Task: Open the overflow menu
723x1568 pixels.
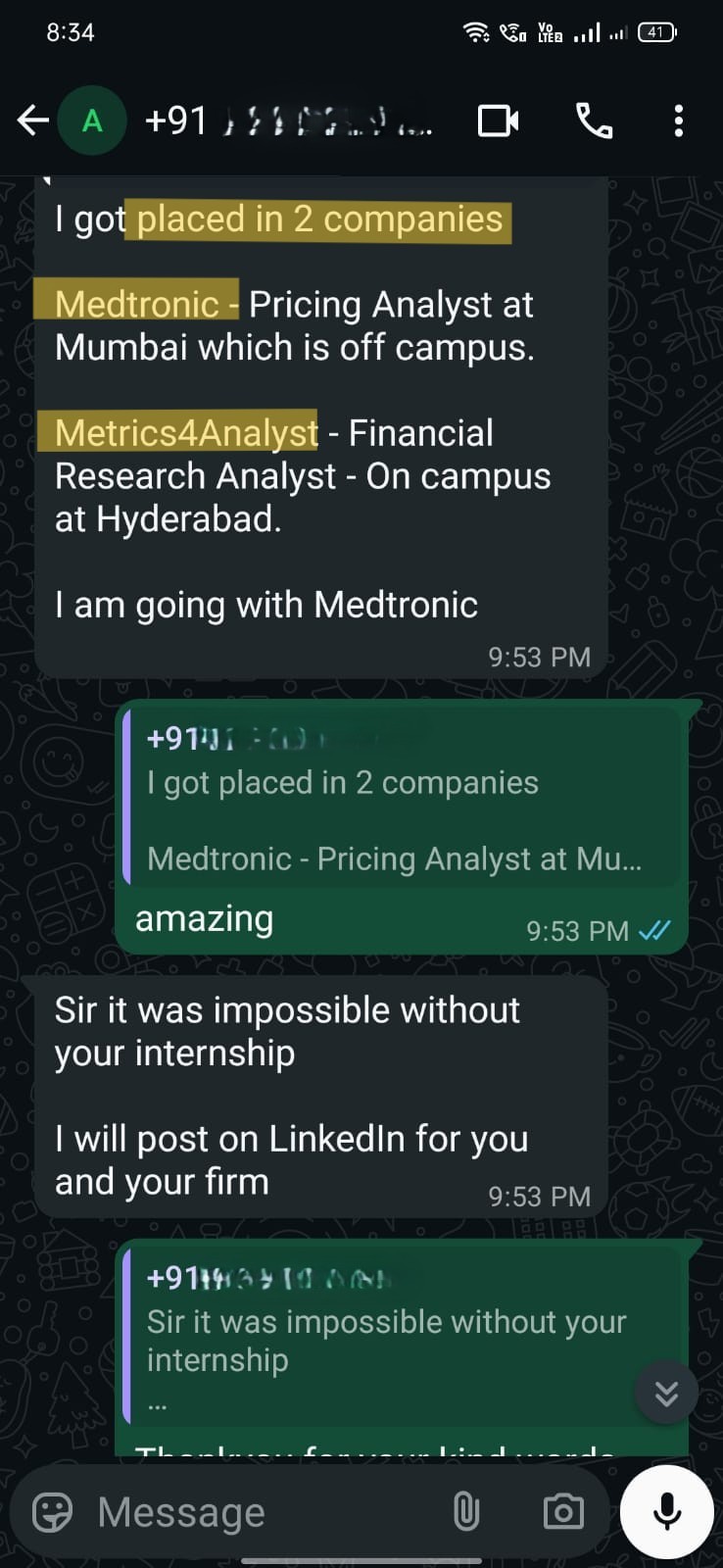Action: tap(678, 121)
